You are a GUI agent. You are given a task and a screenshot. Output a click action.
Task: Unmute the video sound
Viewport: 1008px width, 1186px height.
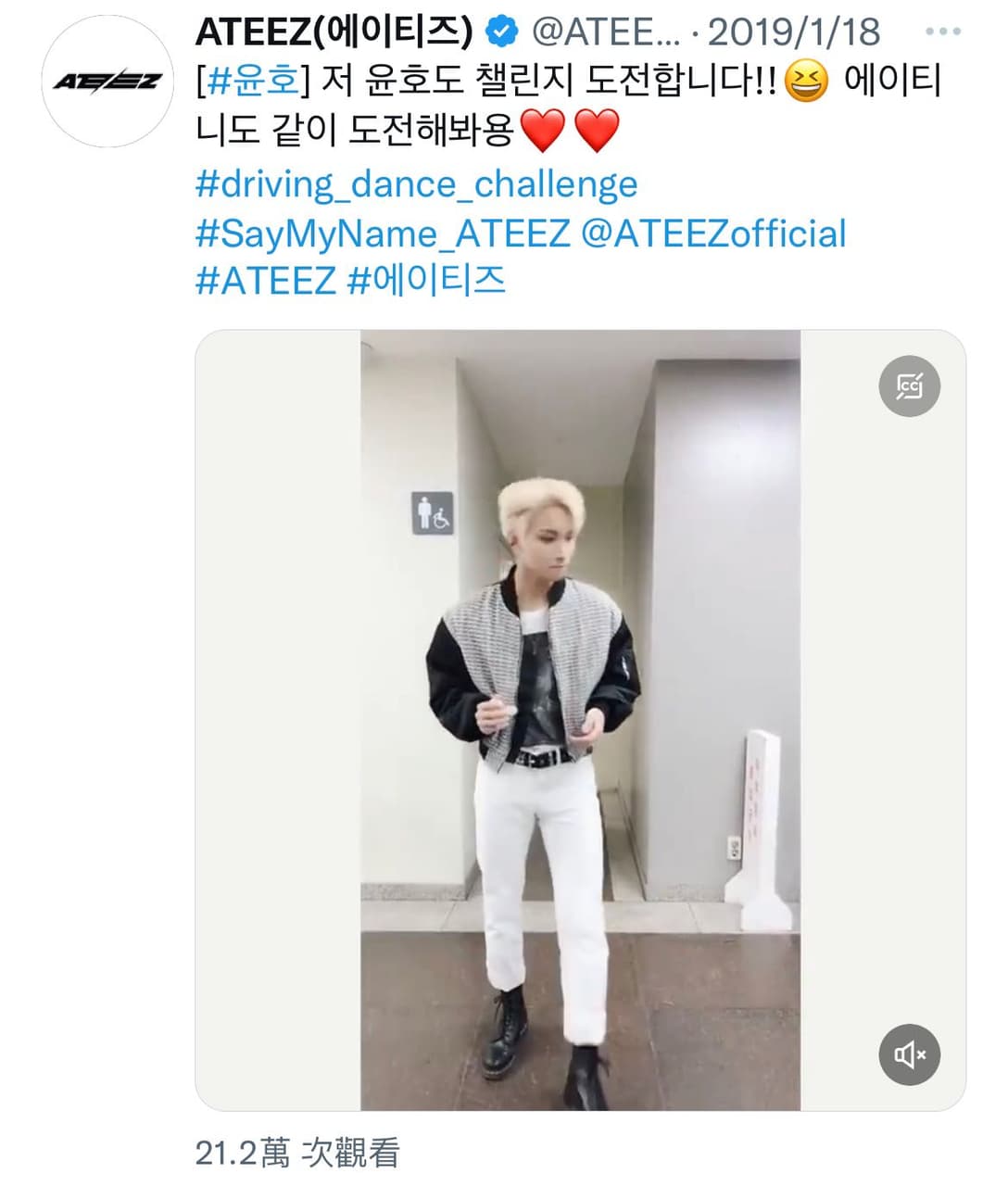click(909, 1054)
